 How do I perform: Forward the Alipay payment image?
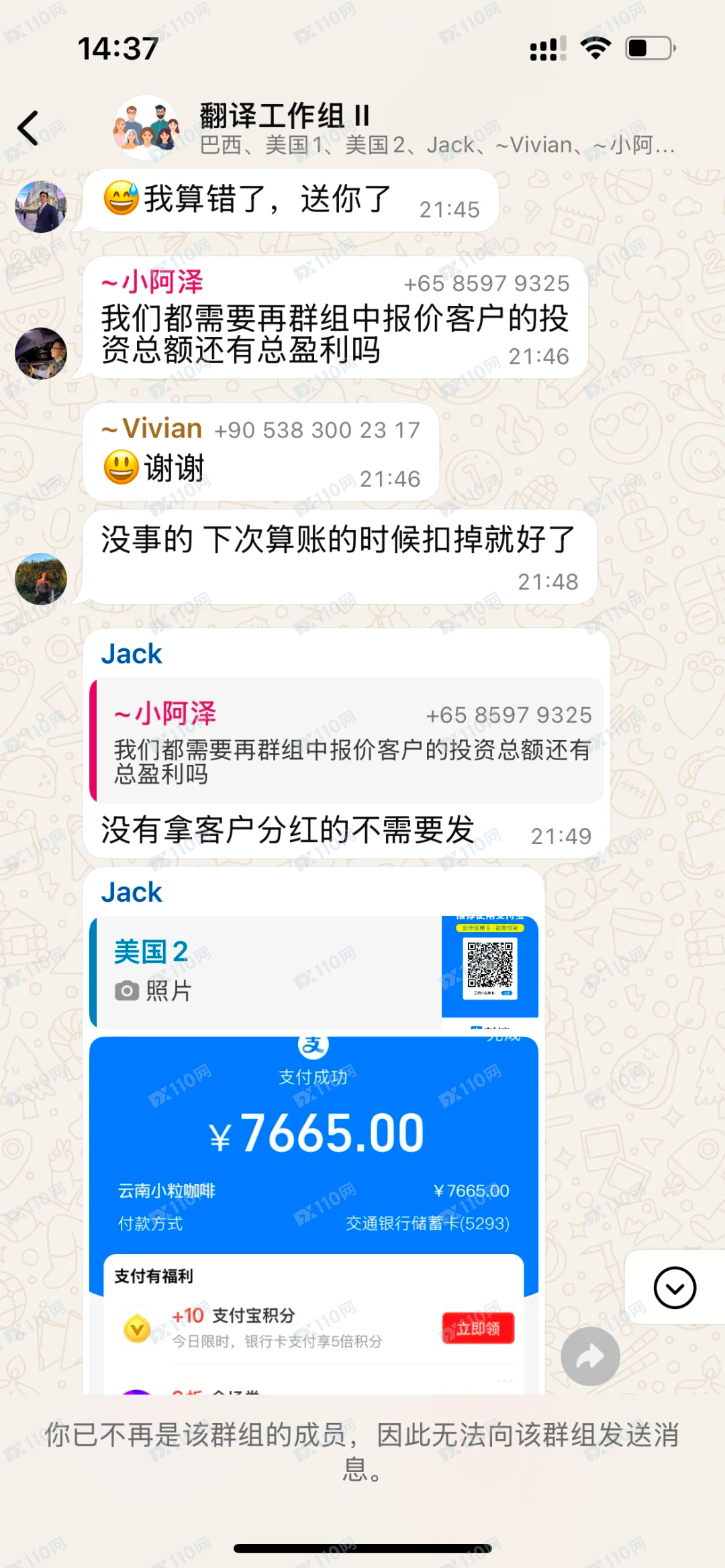(x=590, y=1356)
